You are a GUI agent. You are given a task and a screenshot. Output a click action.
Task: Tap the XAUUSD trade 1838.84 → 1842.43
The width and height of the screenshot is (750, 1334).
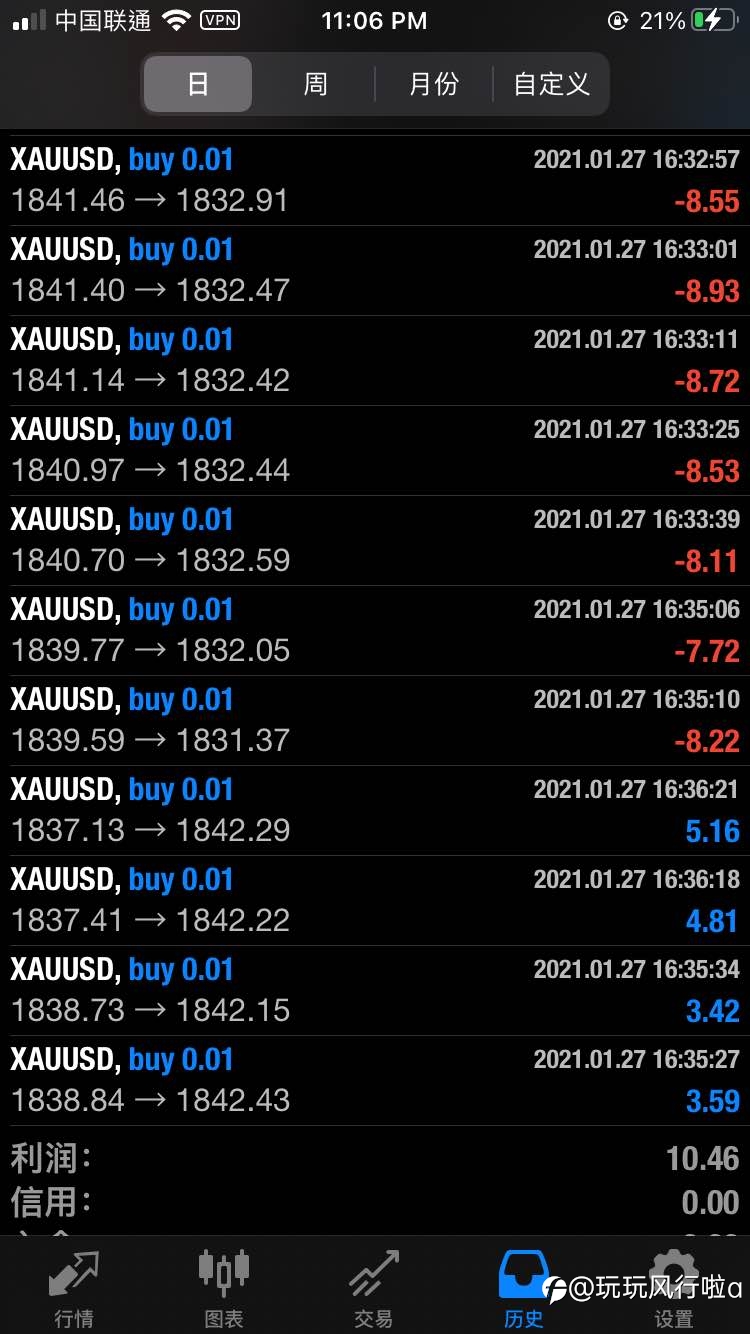point(375,1080)
